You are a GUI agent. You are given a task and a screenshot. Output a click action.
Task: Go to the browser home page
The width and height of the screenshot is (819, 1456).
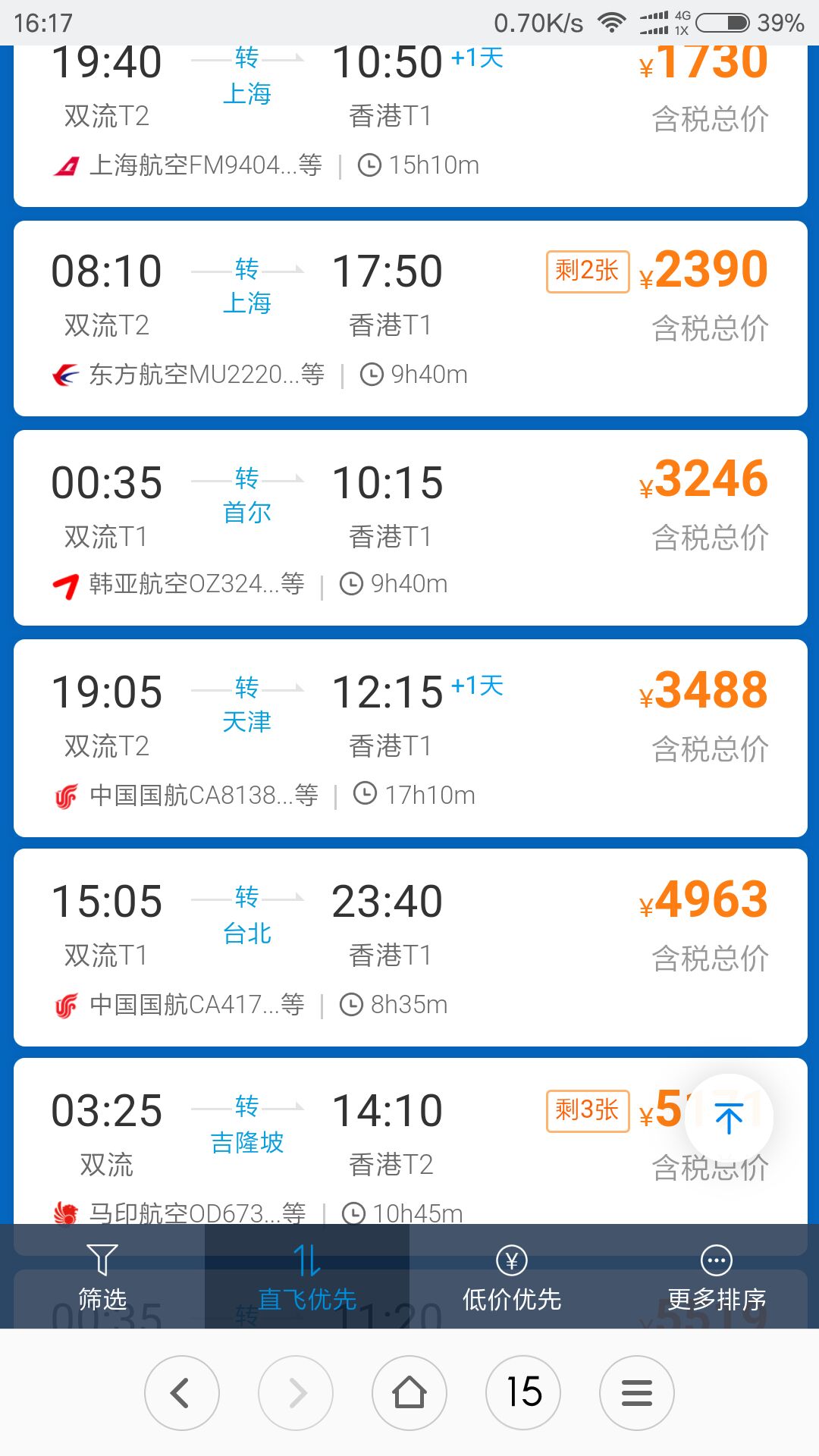coord(409,1393)
